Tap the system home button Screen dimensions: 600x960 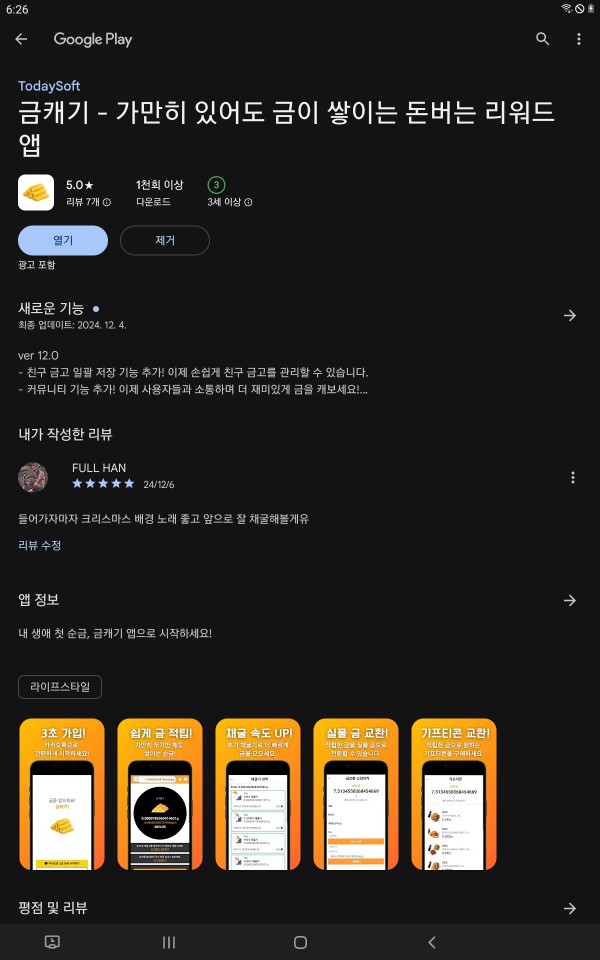(300, 943)
